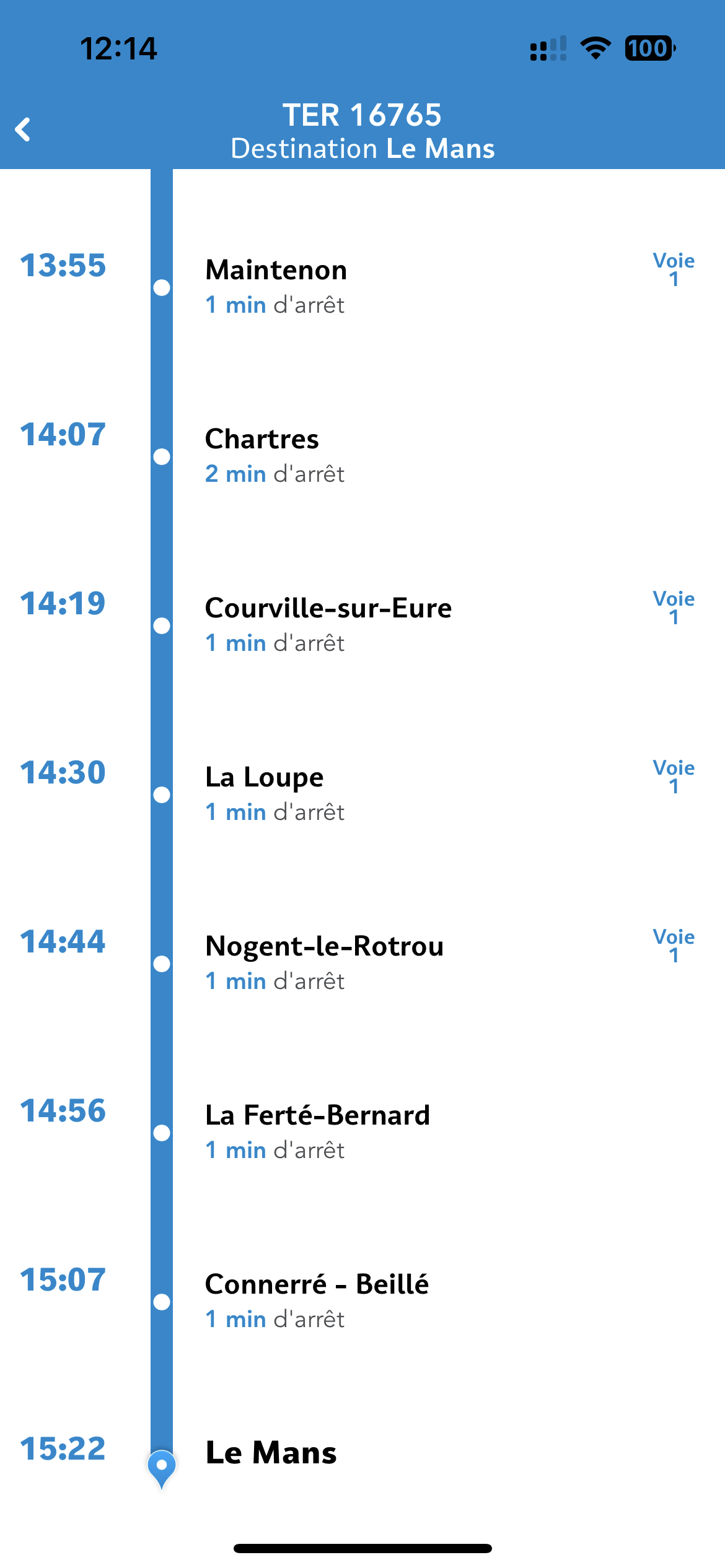Image resolution: width=725 pixels, height=1568 pixels.
Task: Select the Nogent-le-Rotrou stop
Action: click(x=362, y=964)
